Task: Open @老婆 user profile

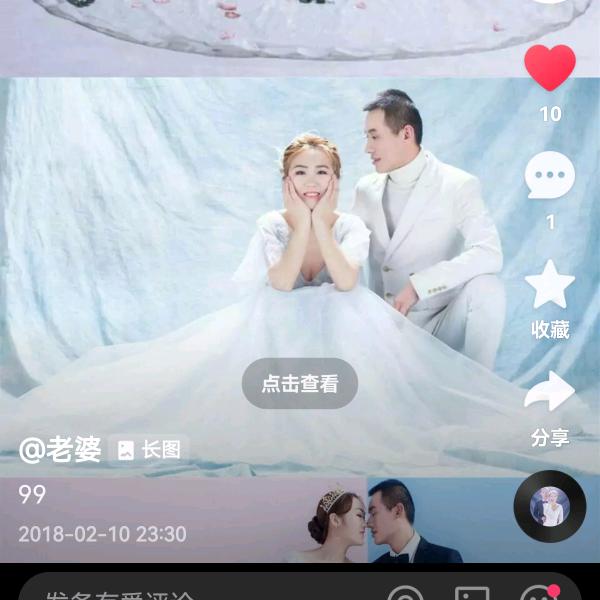Action: [x=61, y=450]
